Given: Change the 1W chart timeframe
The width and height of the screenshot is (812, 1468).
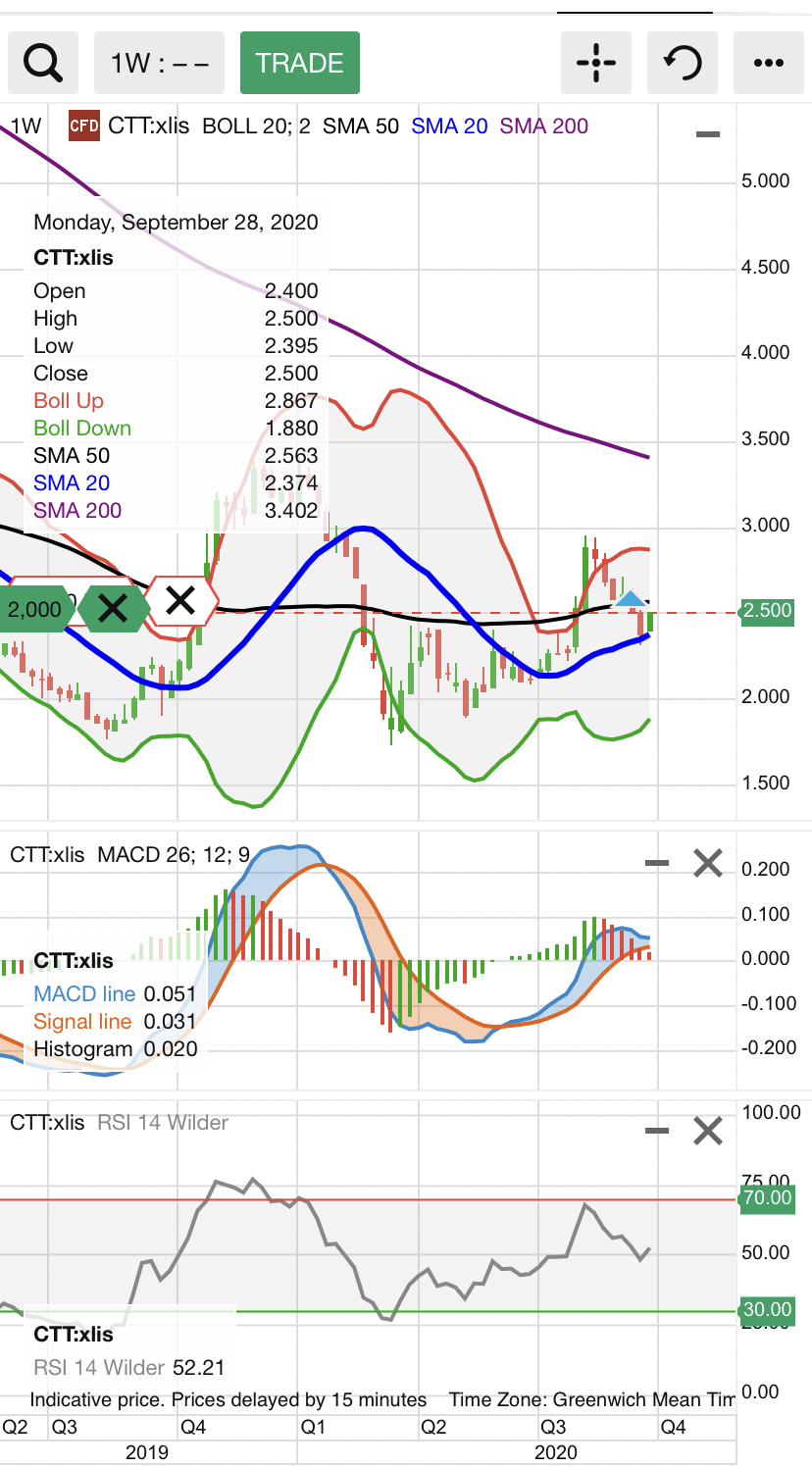Looking at the screenshot, I should click(159, 63).
